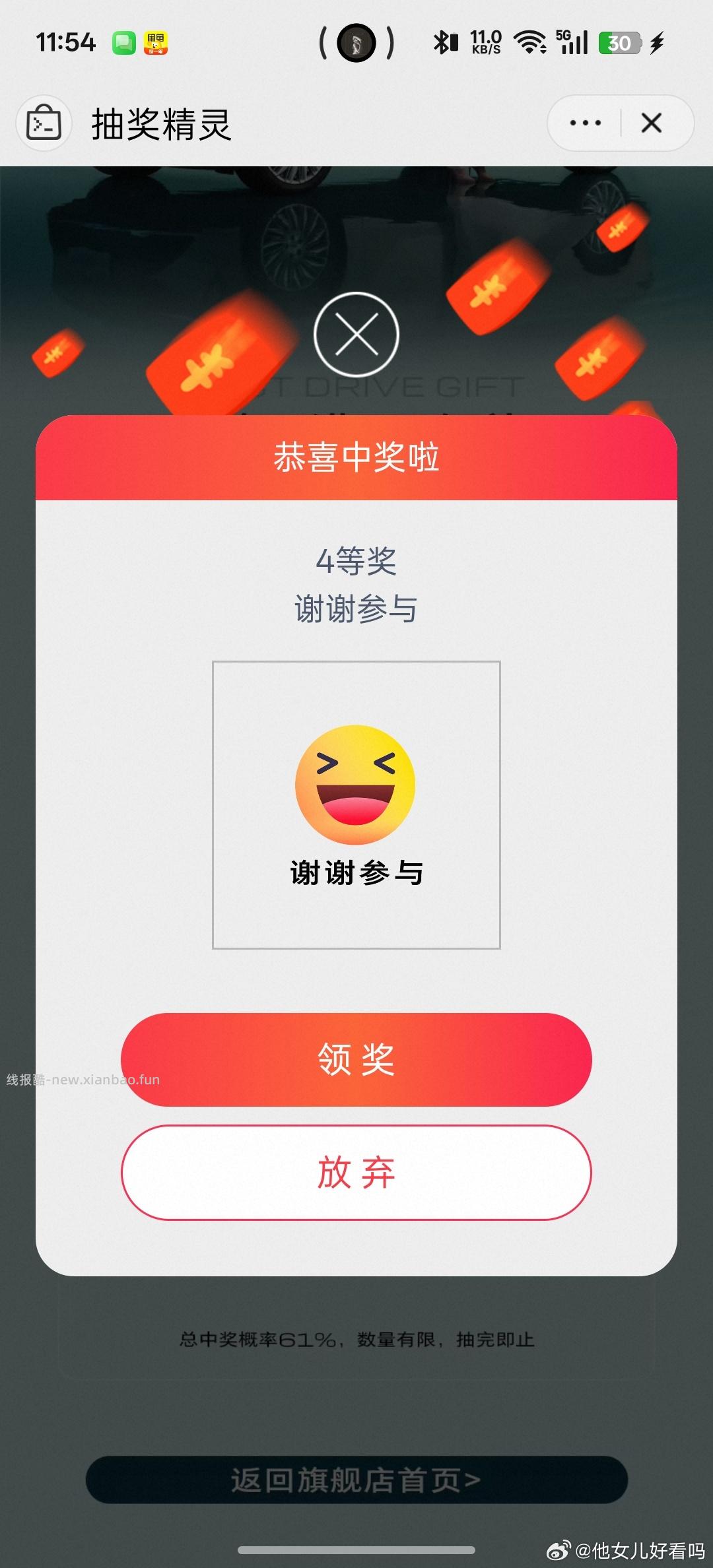The height and width of the screenshot is (1568, 713).
Task: Tap the green messages app icon in status bar
Action: coord(124,42)
